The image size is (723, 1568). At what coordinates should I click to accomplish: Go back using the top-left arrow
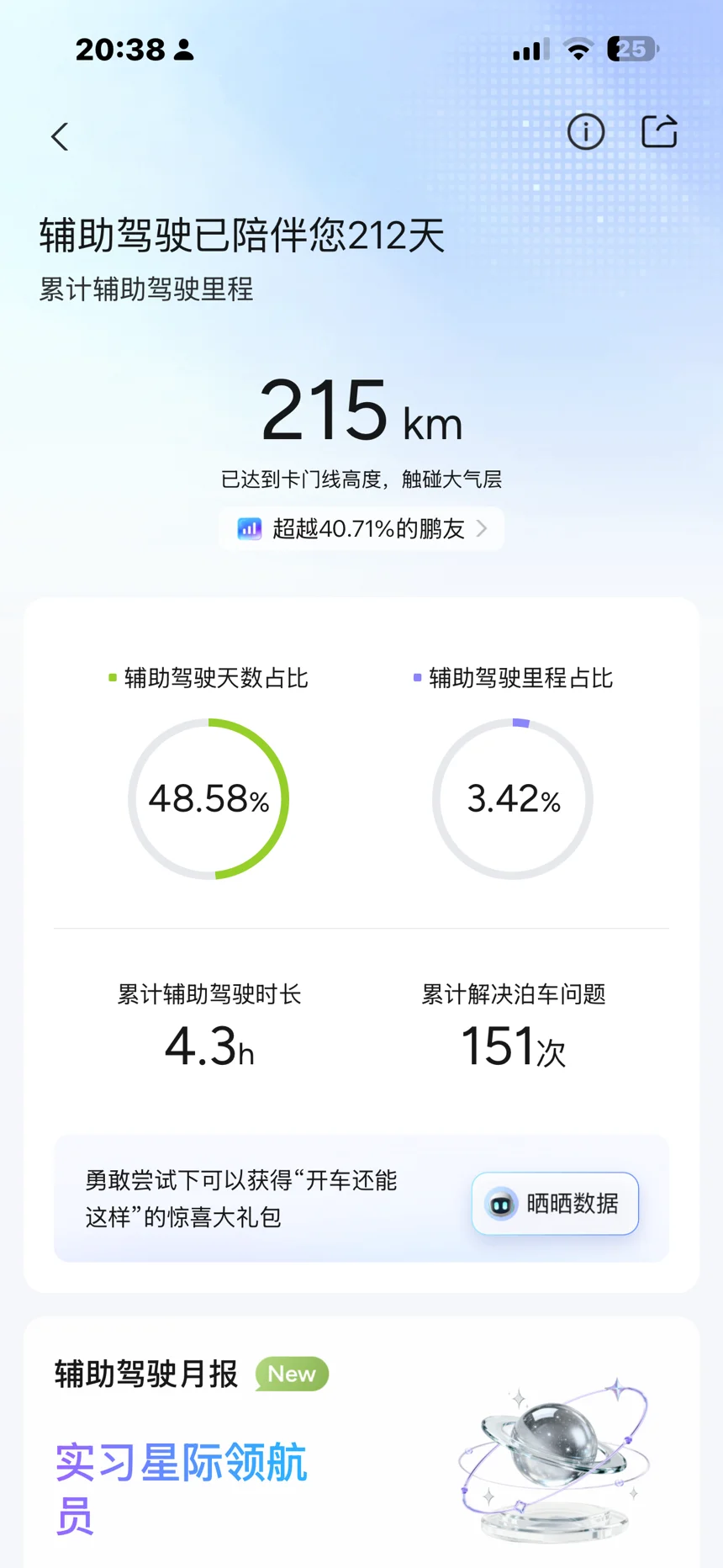[x=60, y=136]
